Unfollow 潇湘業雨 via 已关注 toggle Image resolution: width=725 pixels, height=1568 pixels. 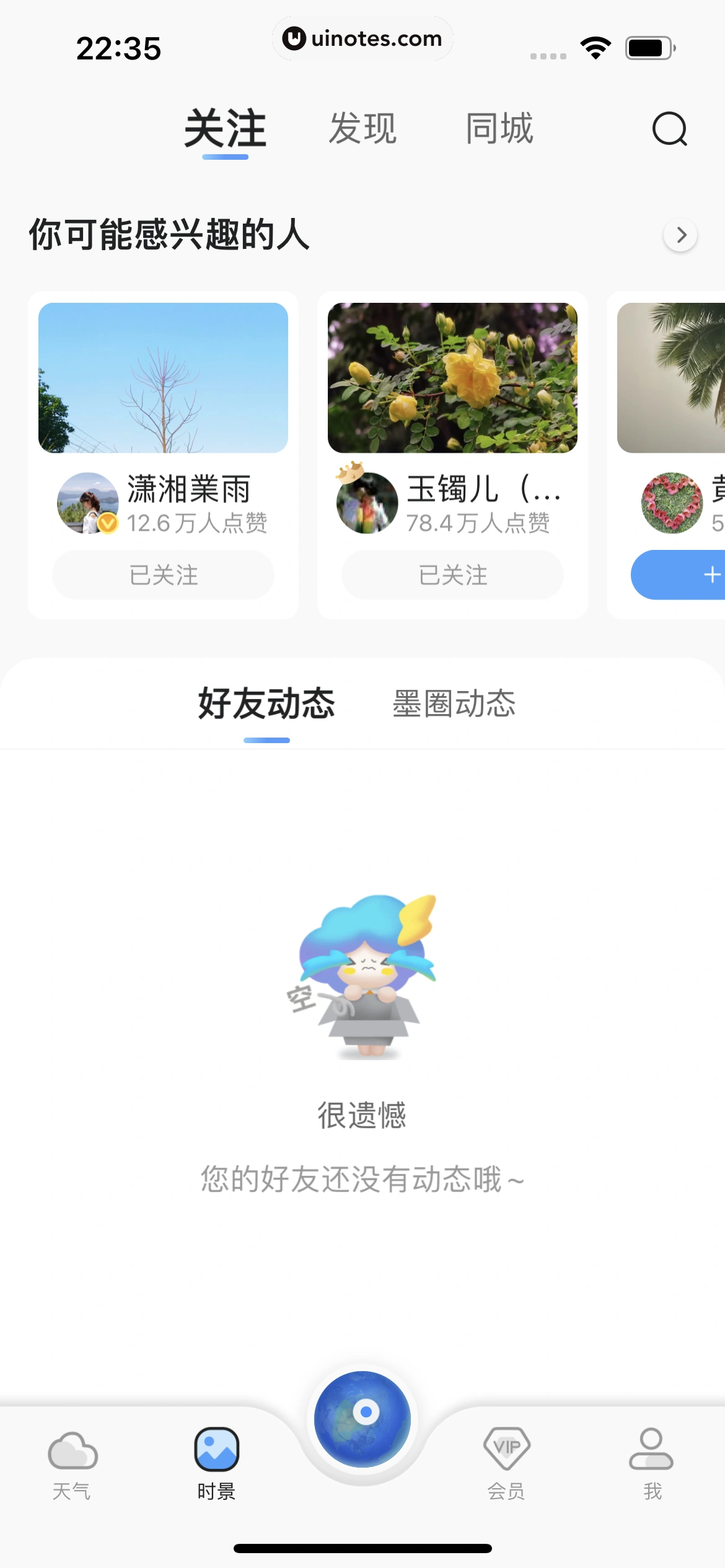[x=163, y=575]
